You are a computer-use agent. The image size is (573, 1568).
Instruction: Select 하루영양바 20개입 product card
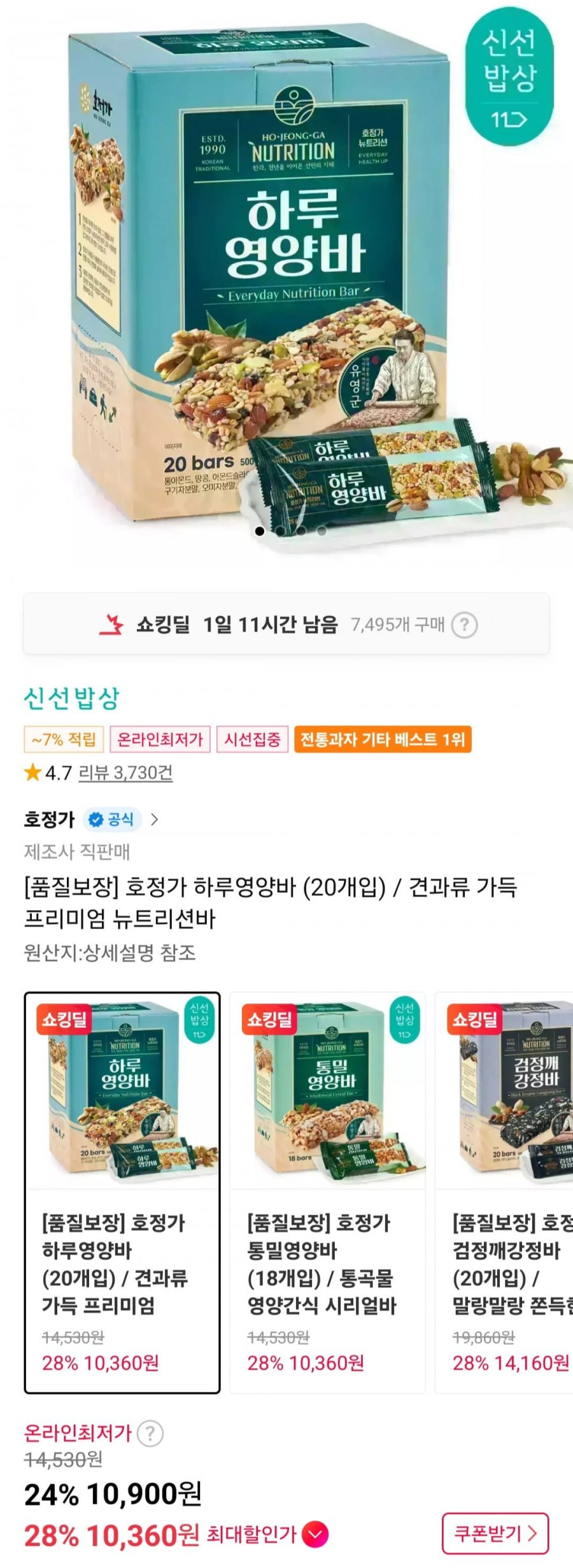tap(122, 1192)
